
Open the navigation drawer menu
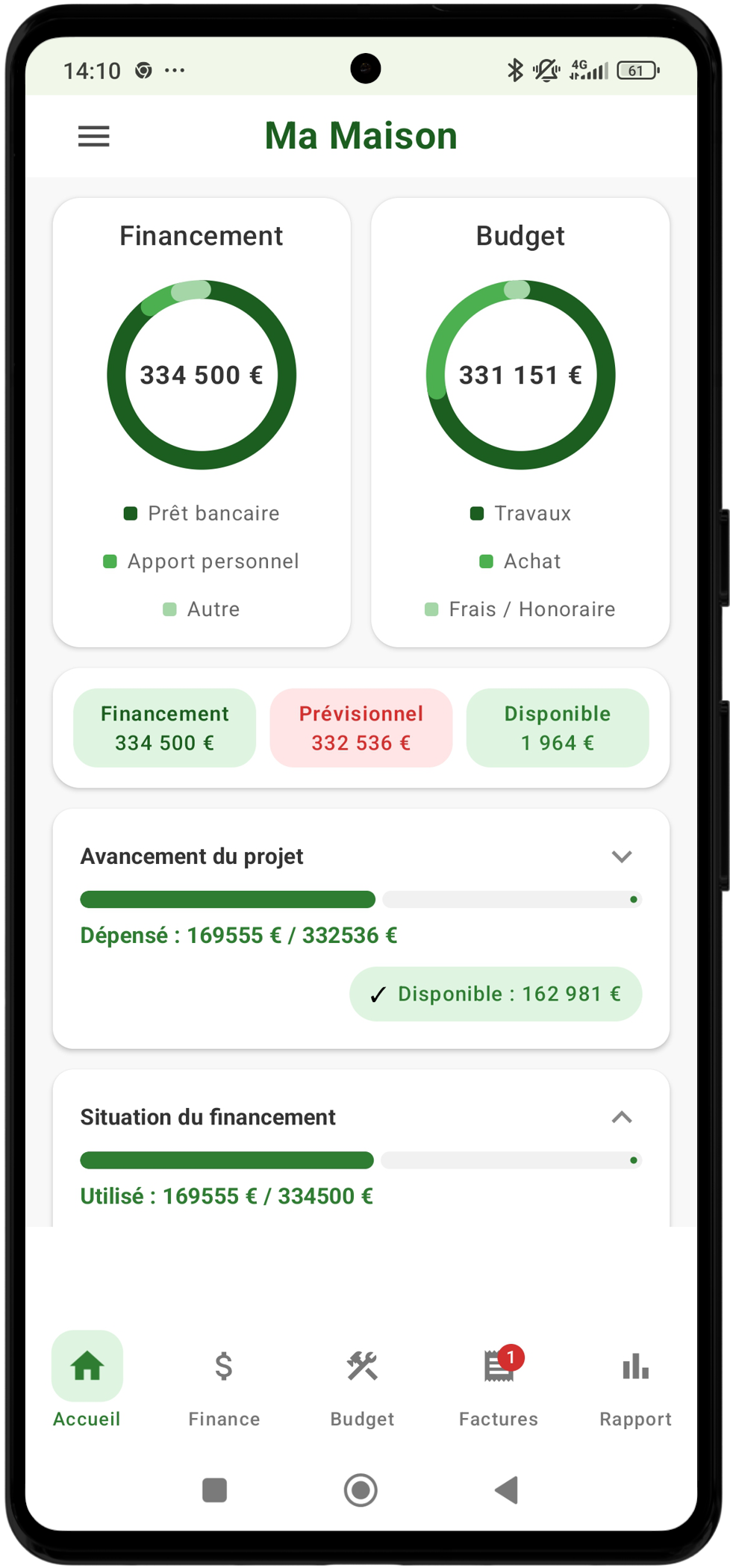pyautogui.click(x=93, y=137)
